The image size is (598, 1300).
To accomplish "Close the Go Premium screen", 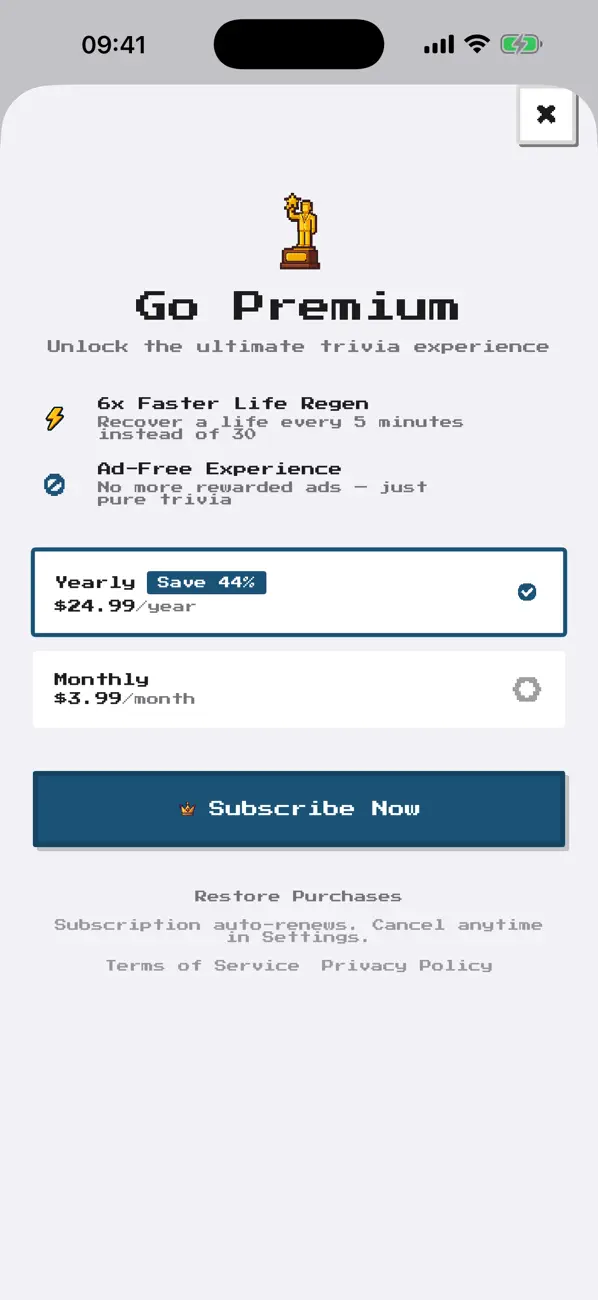I will click(546, 114).
